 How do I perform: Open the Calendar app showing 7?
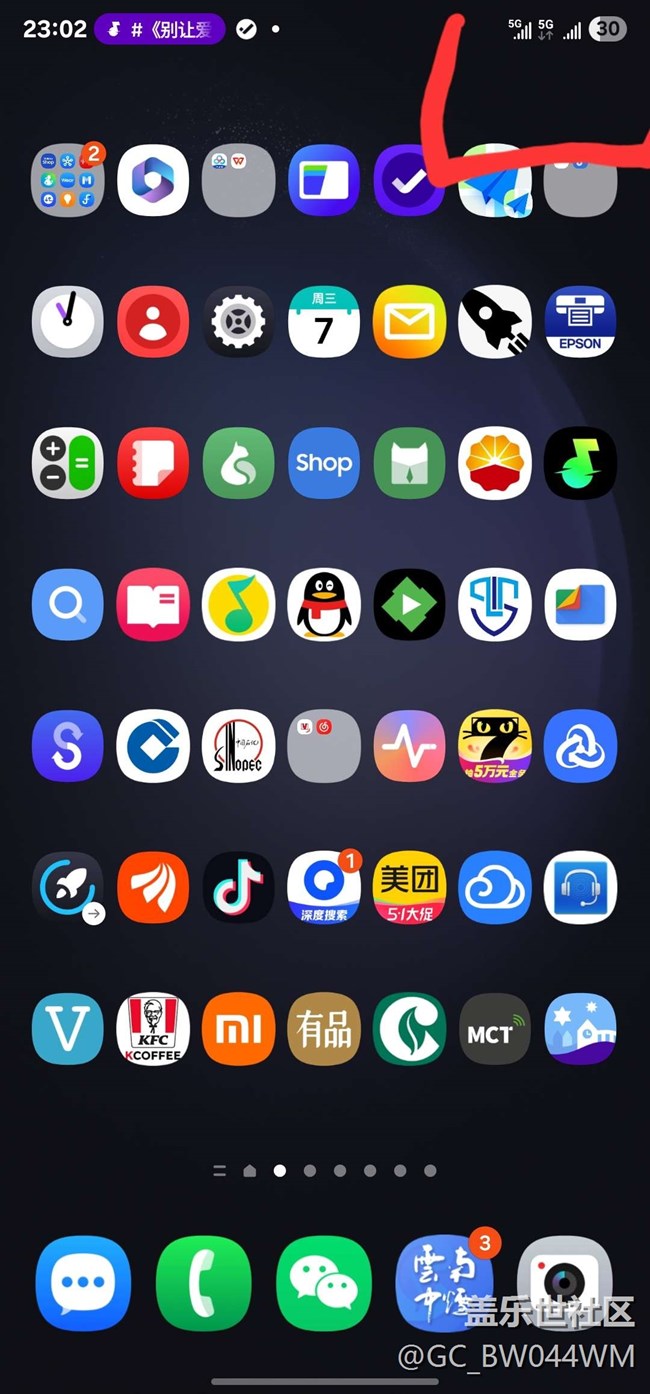pyautogui.click(x=323, y=321)
